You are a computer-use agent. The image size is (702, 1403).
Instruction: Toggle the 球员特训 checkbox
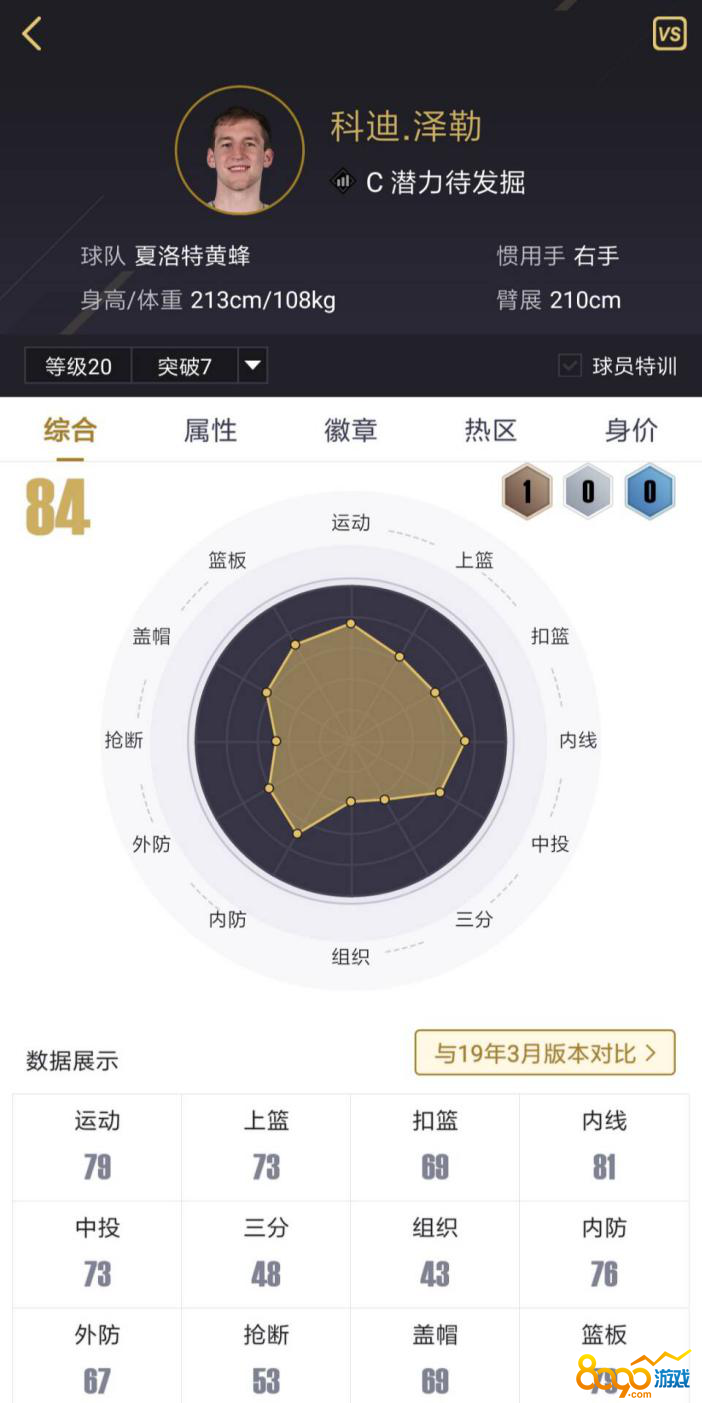coord(570,366)
